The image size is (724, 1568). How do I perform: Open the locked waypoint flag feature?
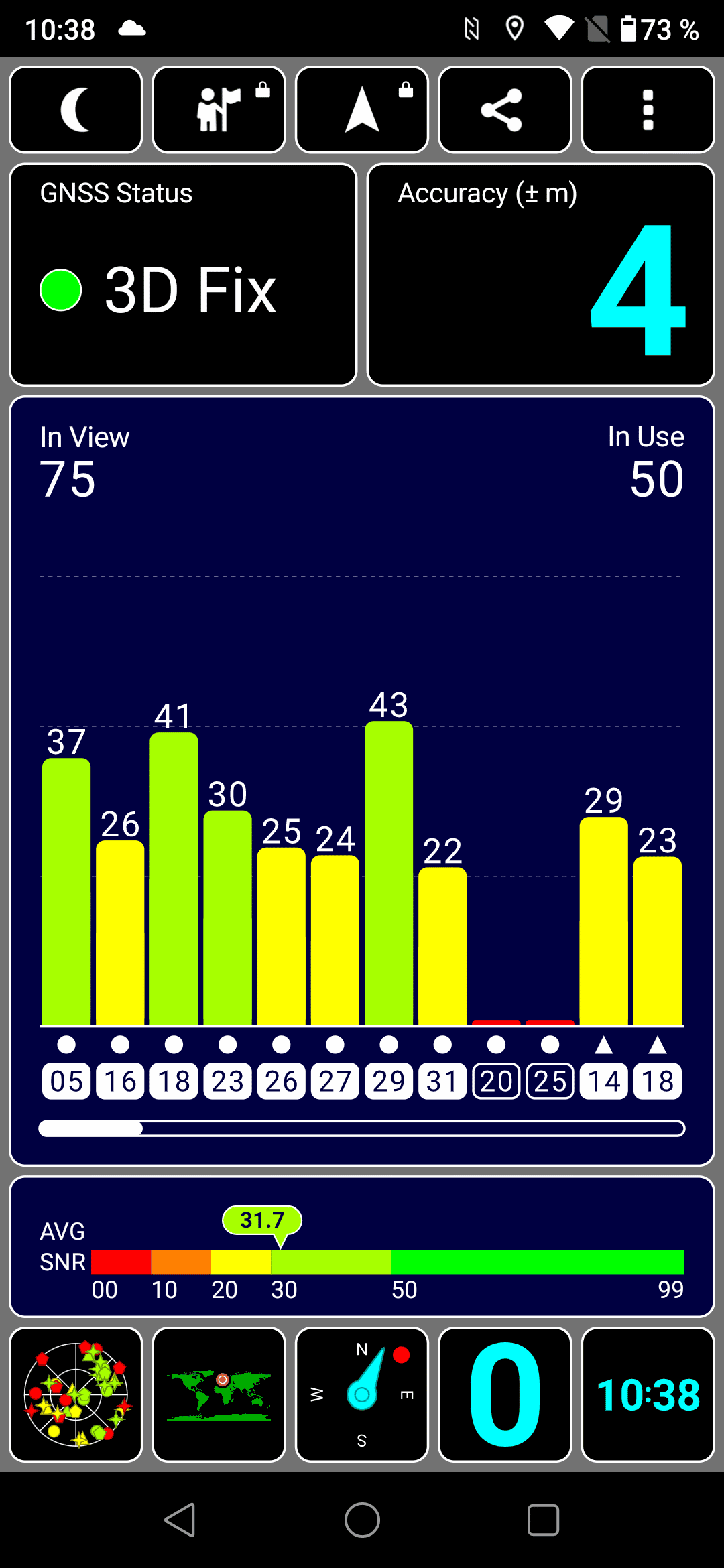coord(219,110)
